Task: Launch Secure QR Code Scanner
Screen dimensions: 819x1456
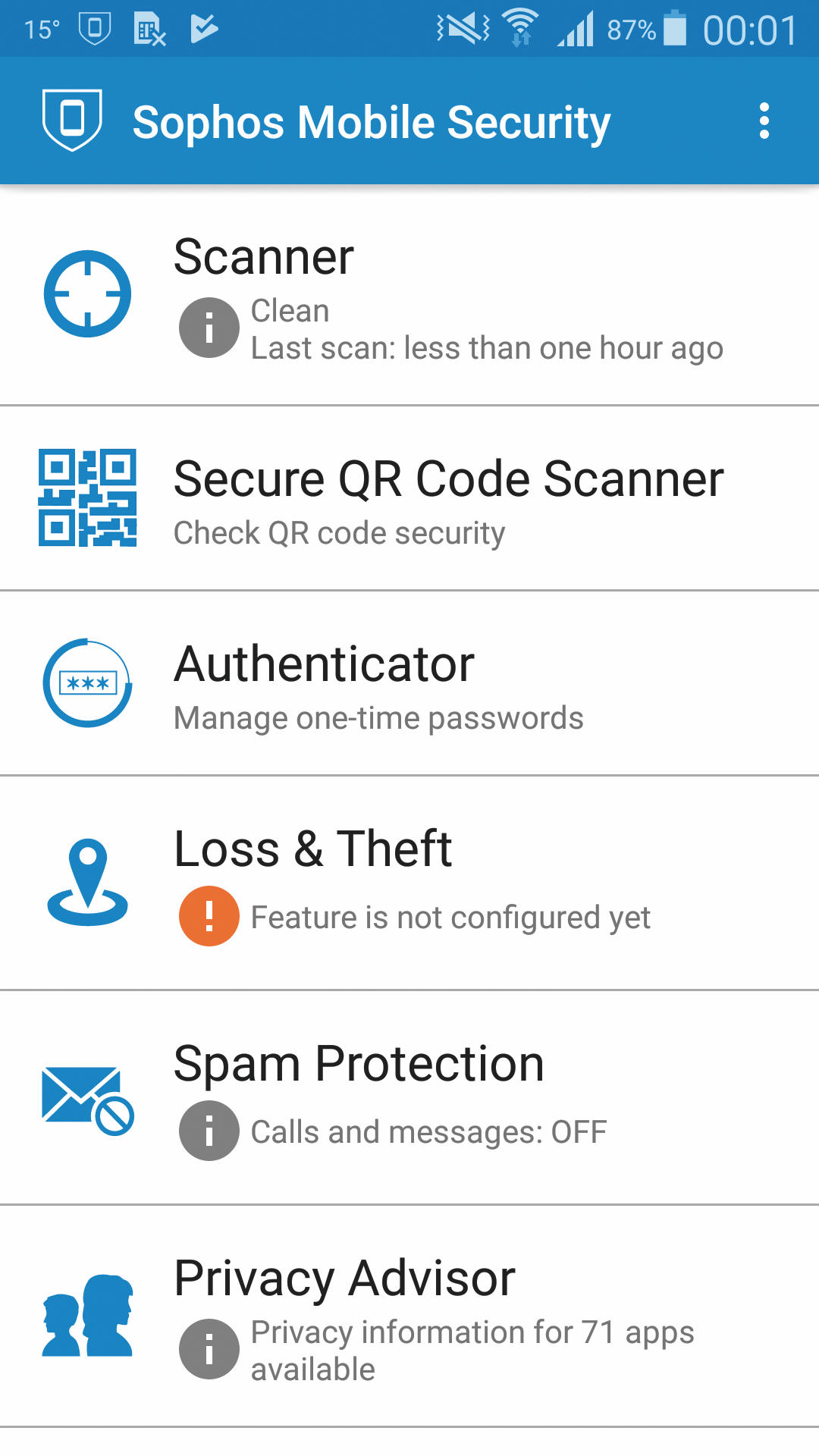Action: (x=409, y=498)
